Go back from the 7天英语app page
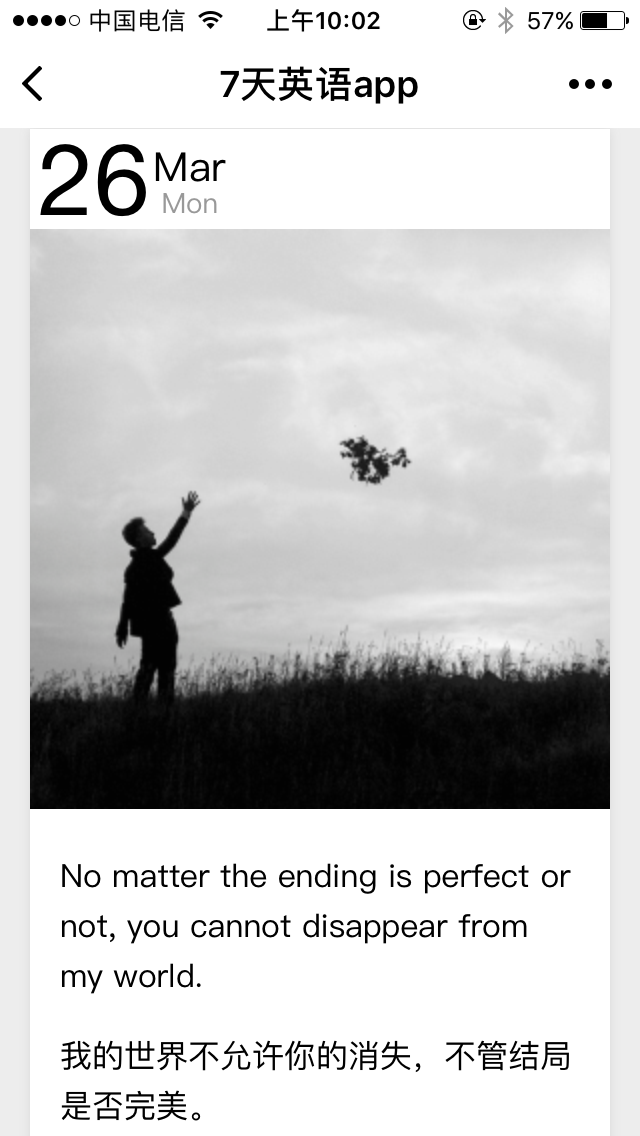 pos(33,84)
